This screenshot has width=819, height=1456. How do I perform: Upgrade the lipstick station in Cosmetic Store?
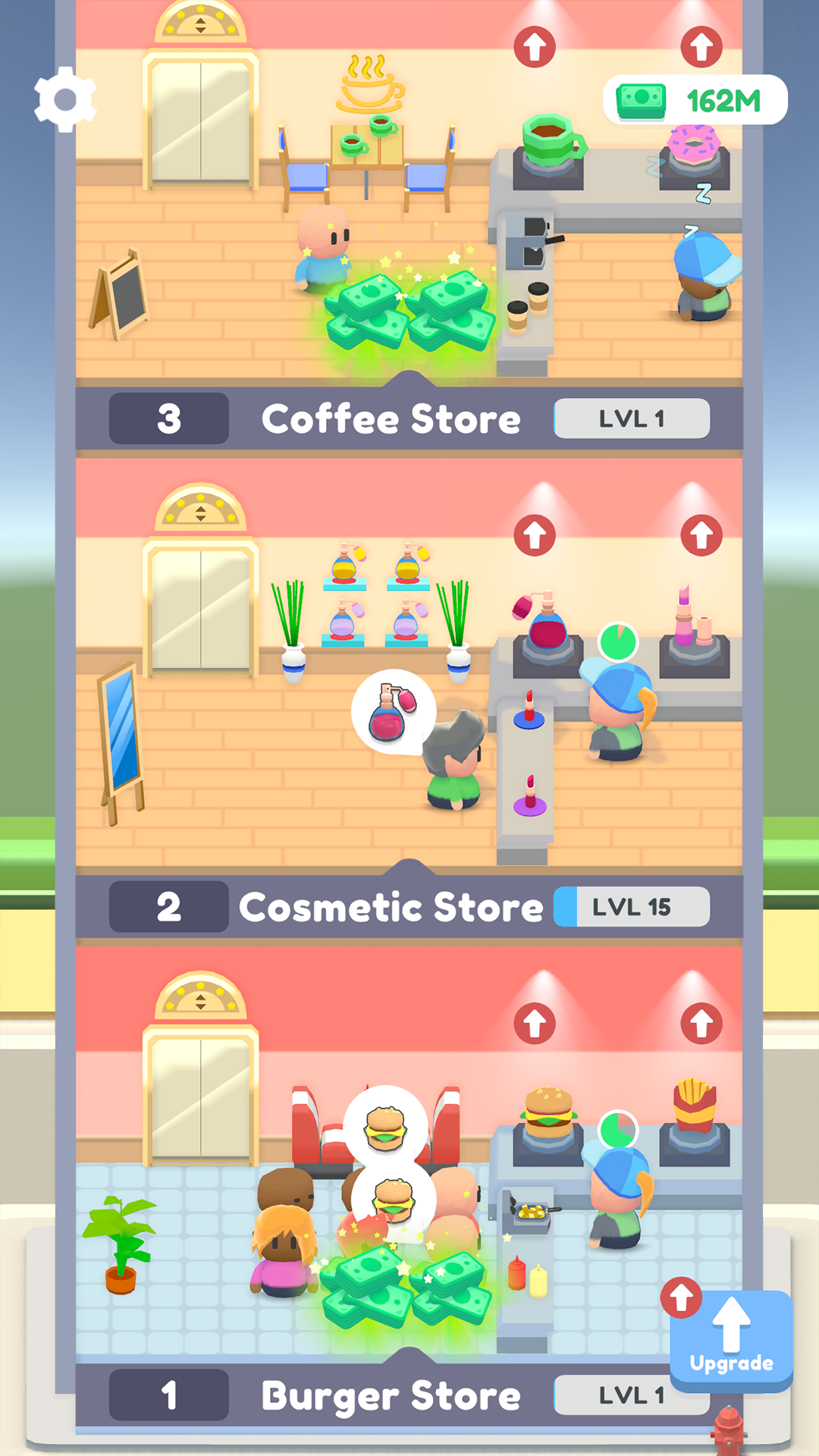click(701, 535)
